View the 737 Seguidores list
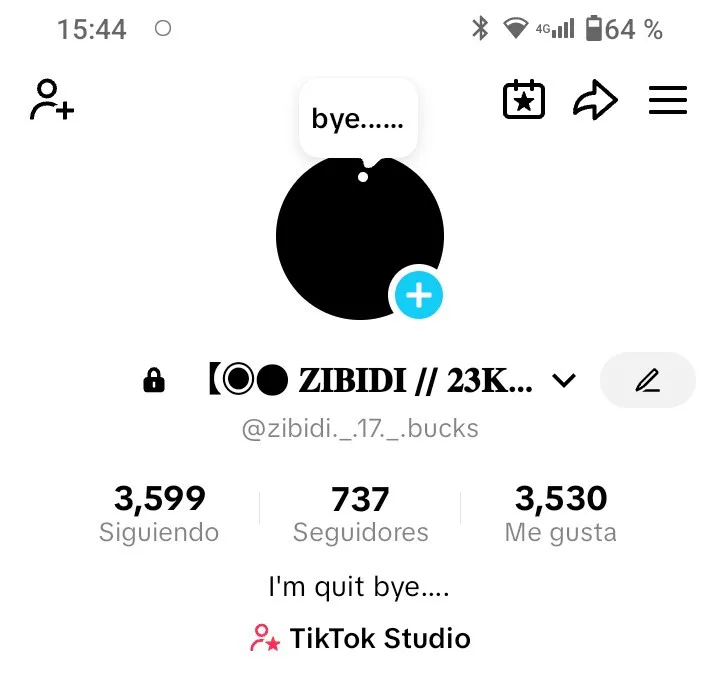 pyautogui.click(x=360, y=513)
